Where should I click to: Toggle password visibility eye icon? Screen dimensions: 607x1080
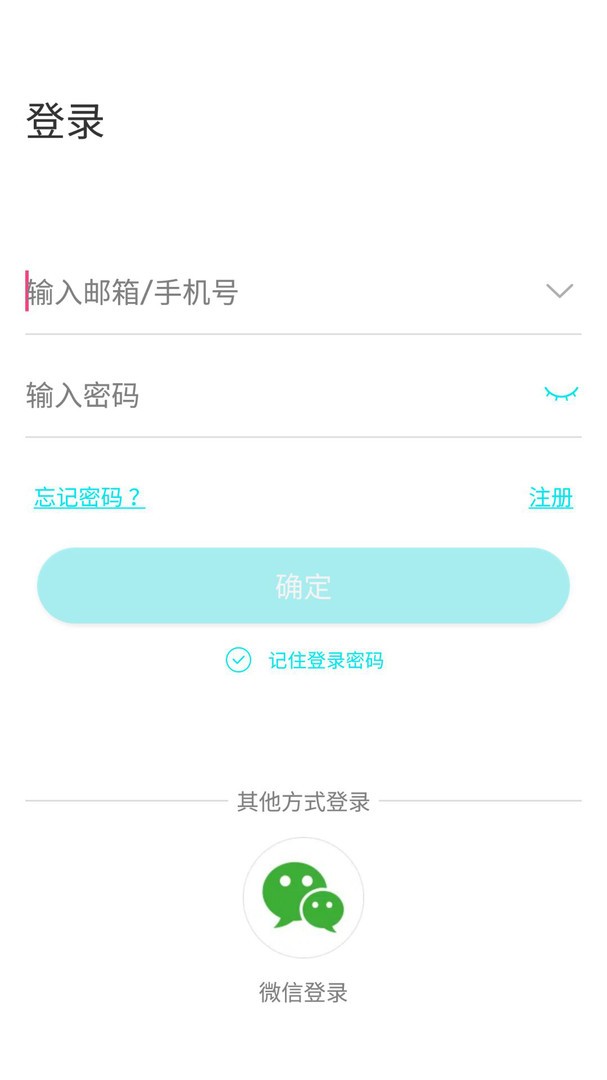(x=561, y=394)
